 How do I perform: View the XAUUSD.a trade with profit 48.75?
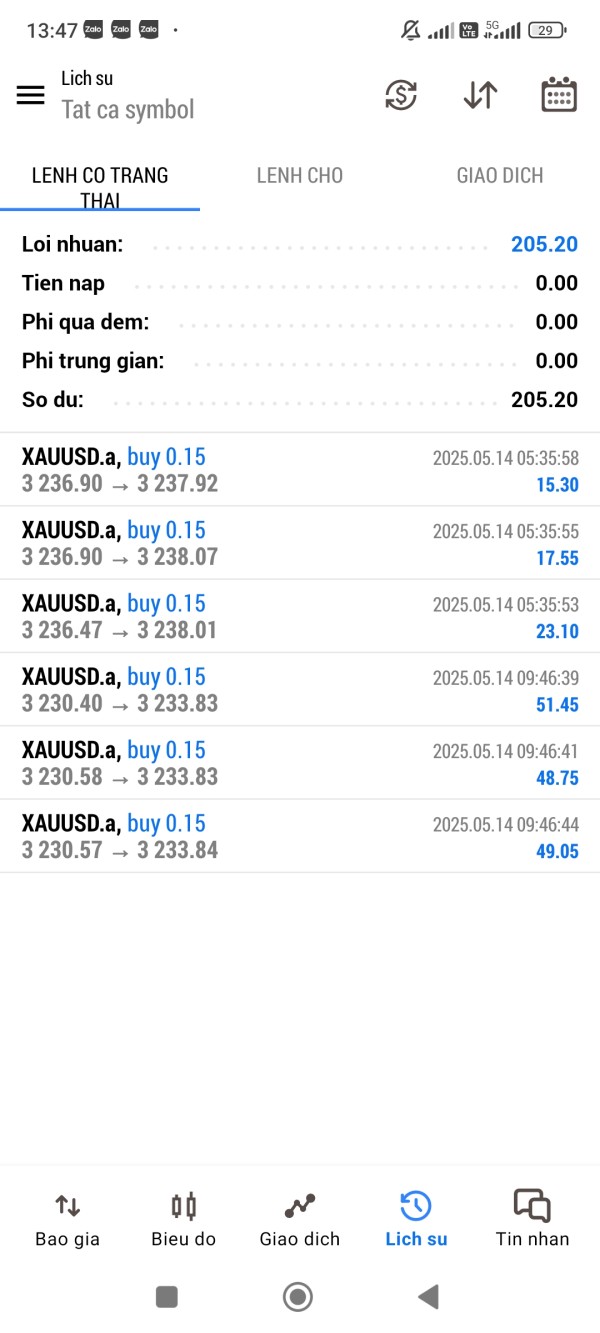tap(300, 763)
